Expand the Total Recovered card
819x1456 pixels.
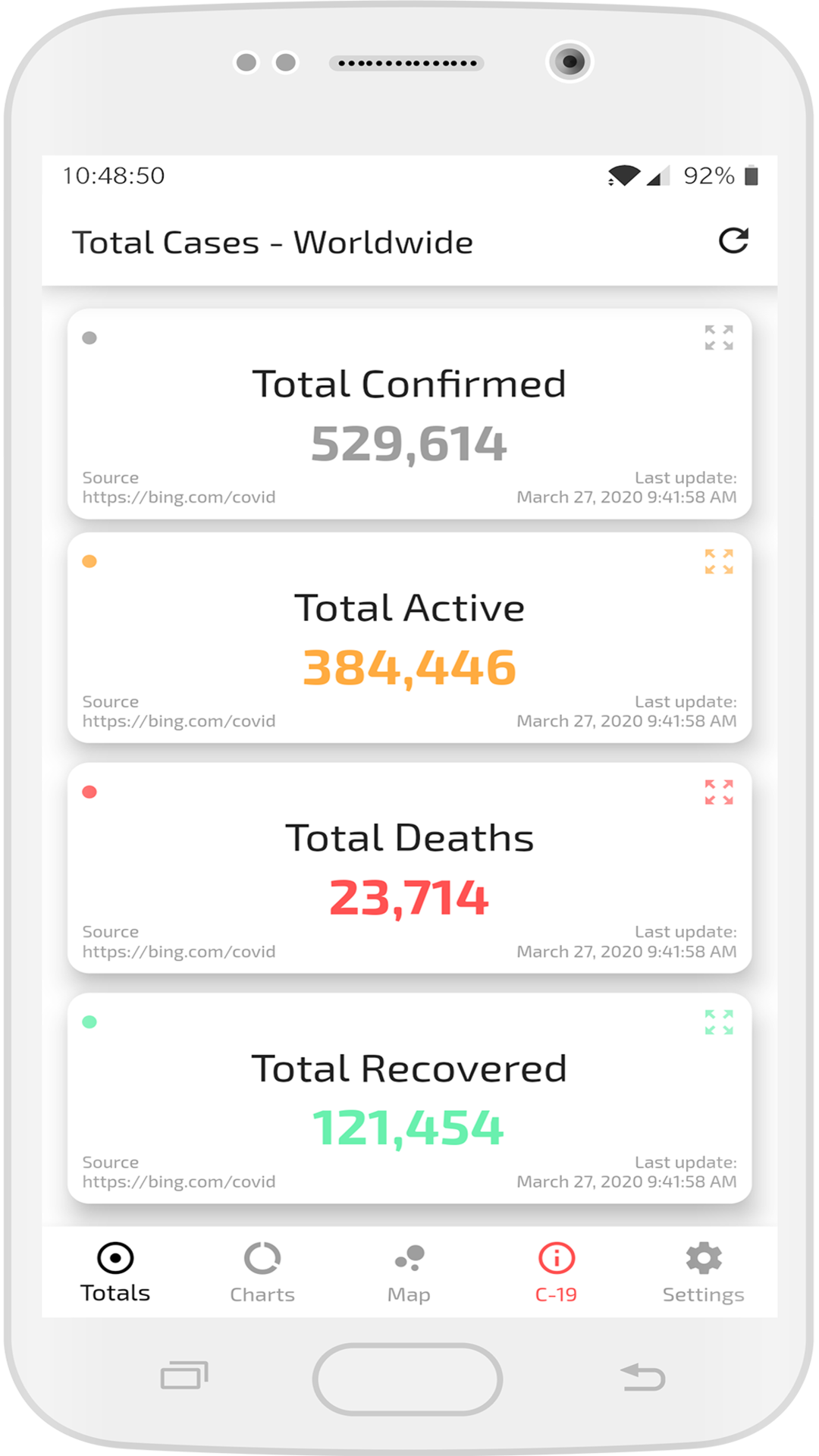click(719, 1022)
